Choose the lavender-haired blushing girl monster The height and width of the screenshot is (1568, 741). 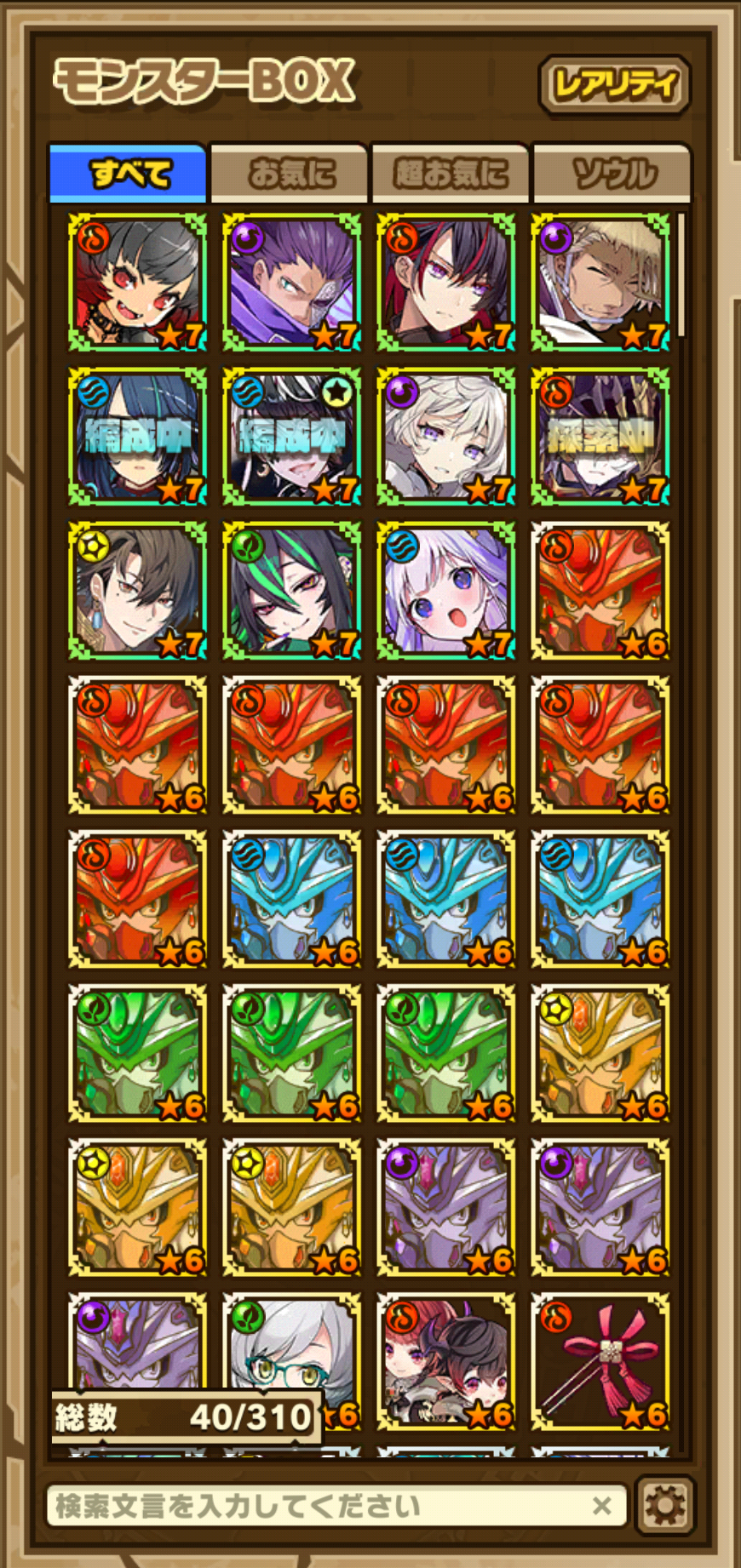pyautogui.click(x=446, y=590)
